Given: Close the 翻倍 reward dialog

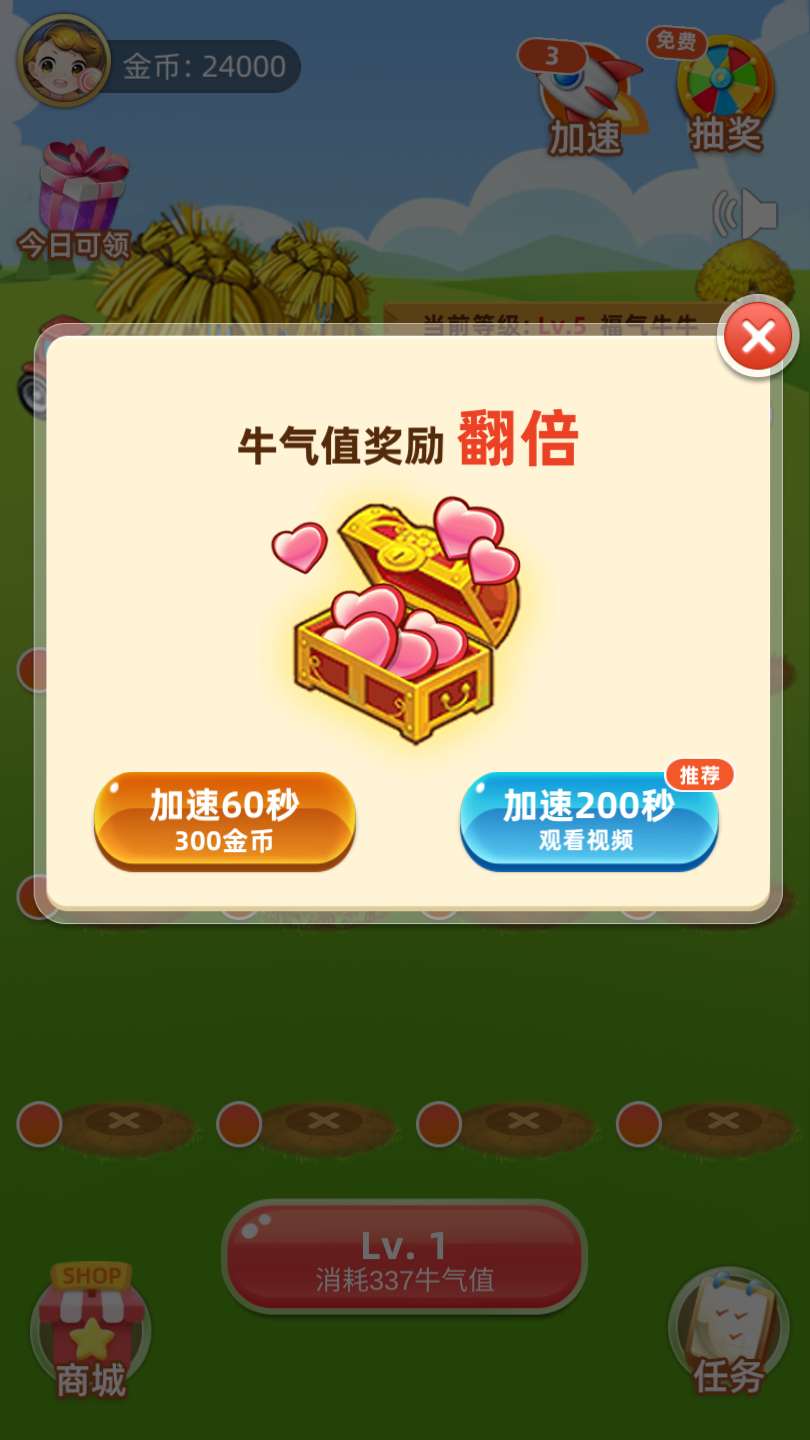Looking at the screenshot, I should coord(758,337).
